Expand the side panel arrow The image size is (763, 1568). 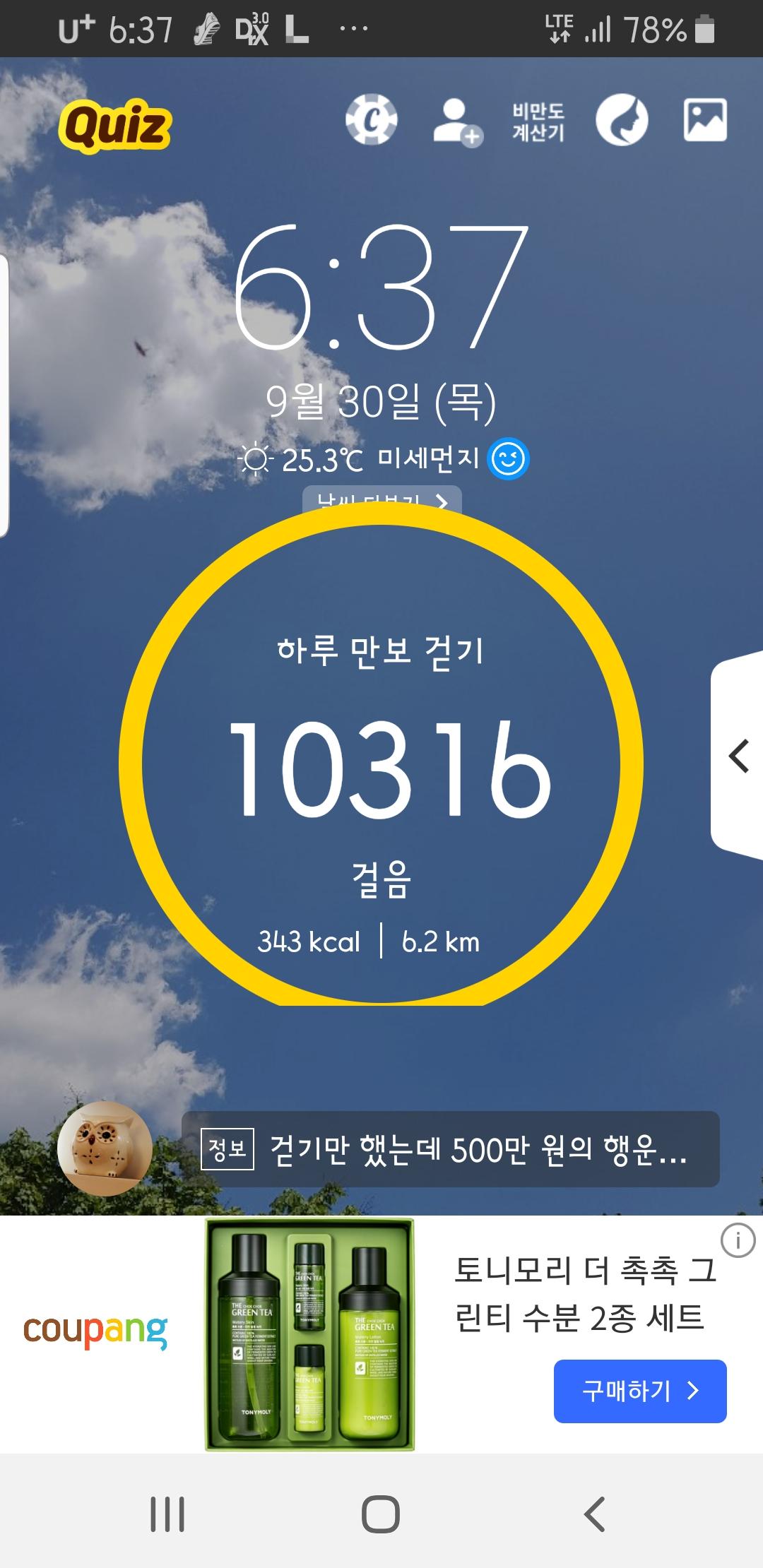point(738,756)
